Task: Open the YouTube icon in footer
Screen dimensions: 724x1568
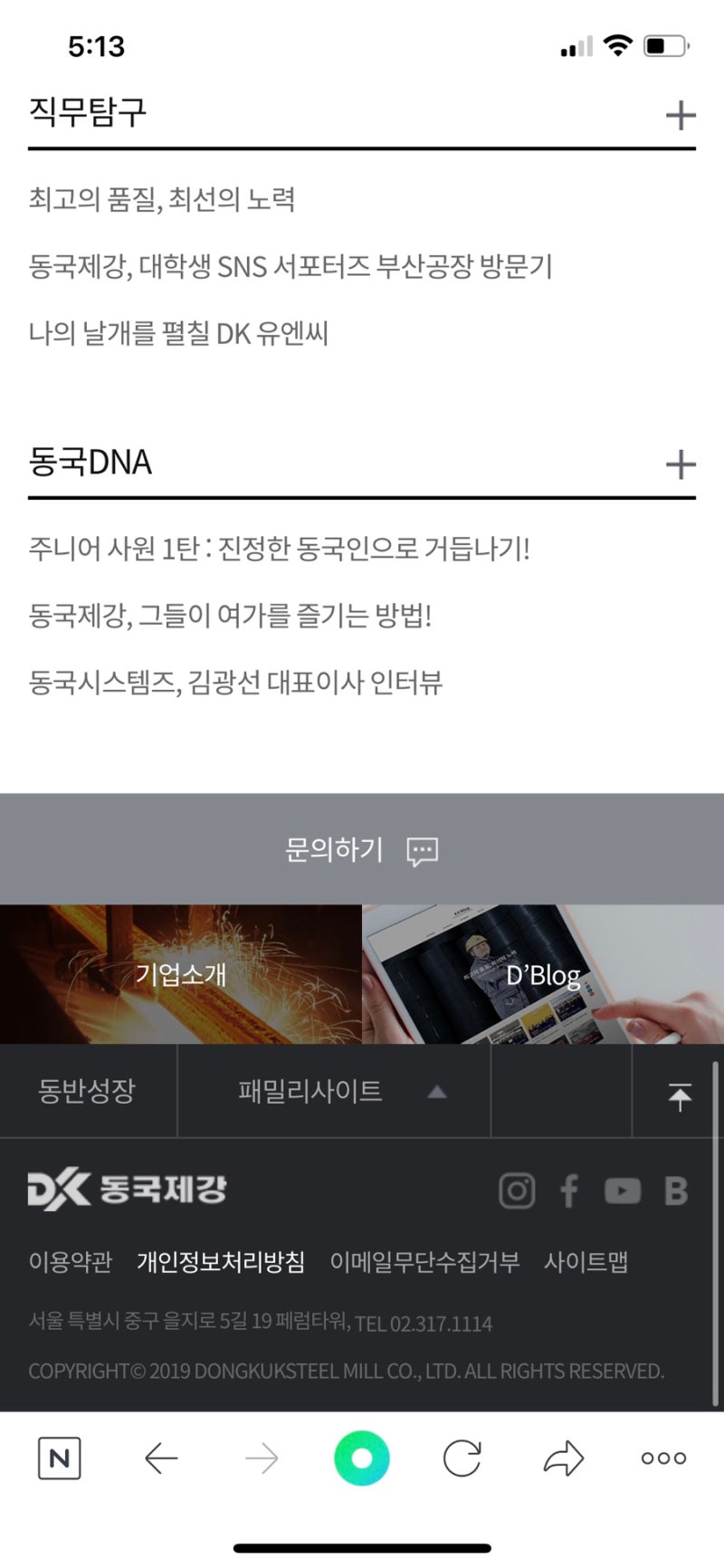Action: tap(622, 1190)
